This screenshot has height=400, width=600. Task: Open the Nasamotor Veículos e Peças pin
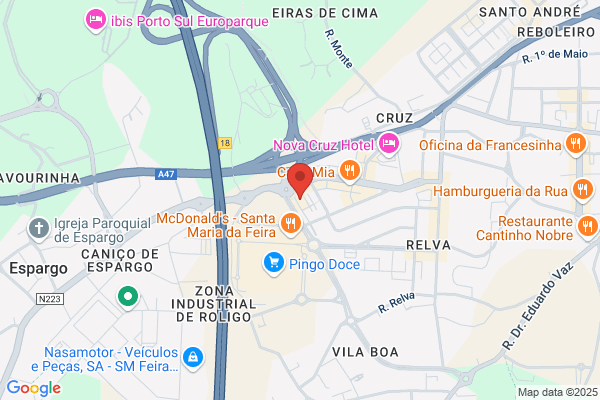[x=193, y=358]
